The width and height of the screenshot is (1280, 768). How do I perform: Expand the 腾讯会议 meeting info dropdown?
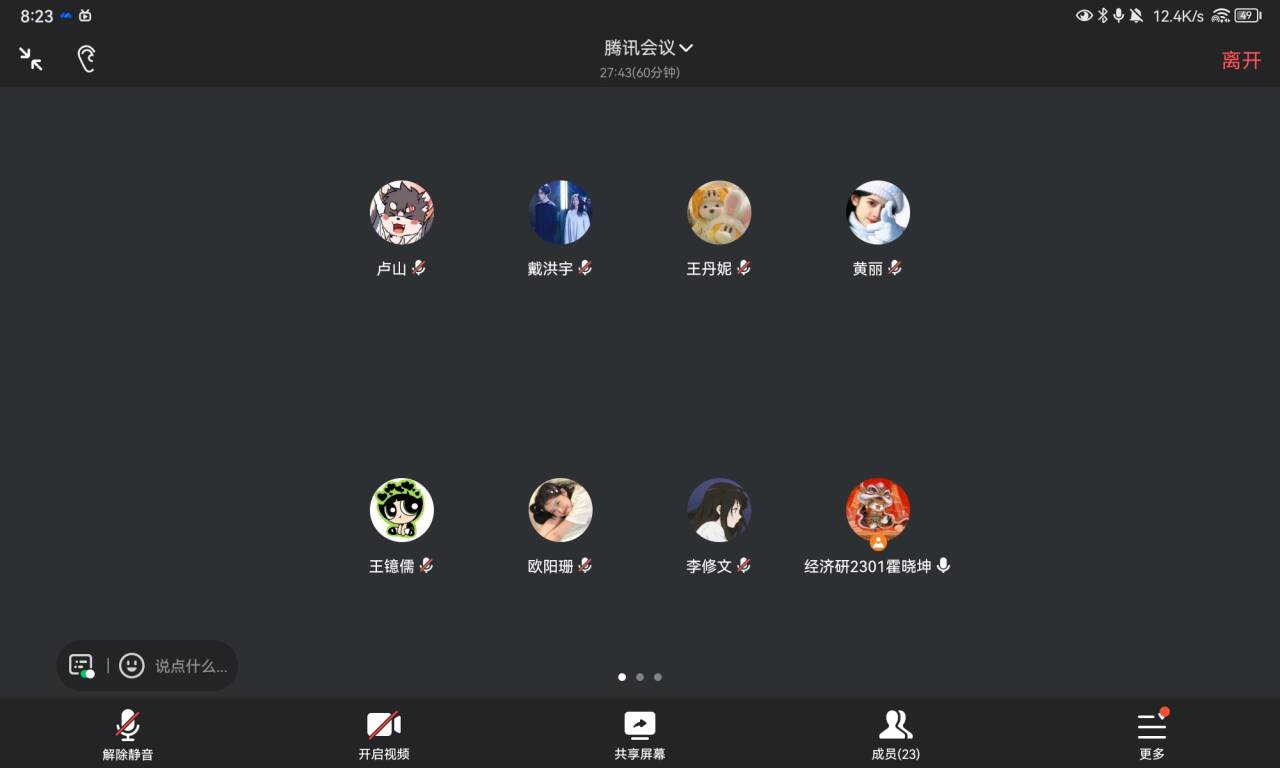[648, 48]
